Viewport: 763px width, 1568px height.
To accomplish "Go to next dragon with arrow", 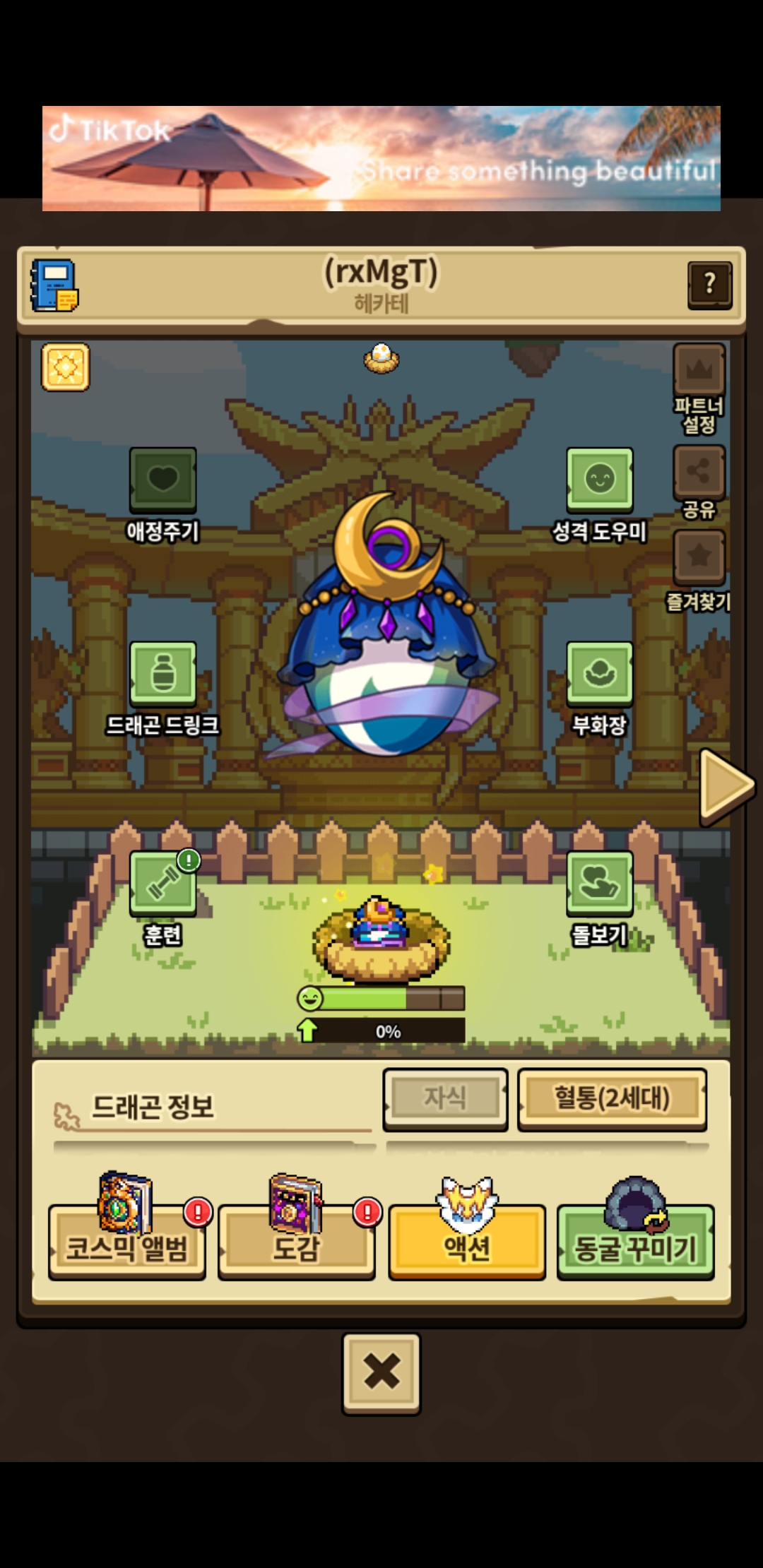I will coord(726,786).
